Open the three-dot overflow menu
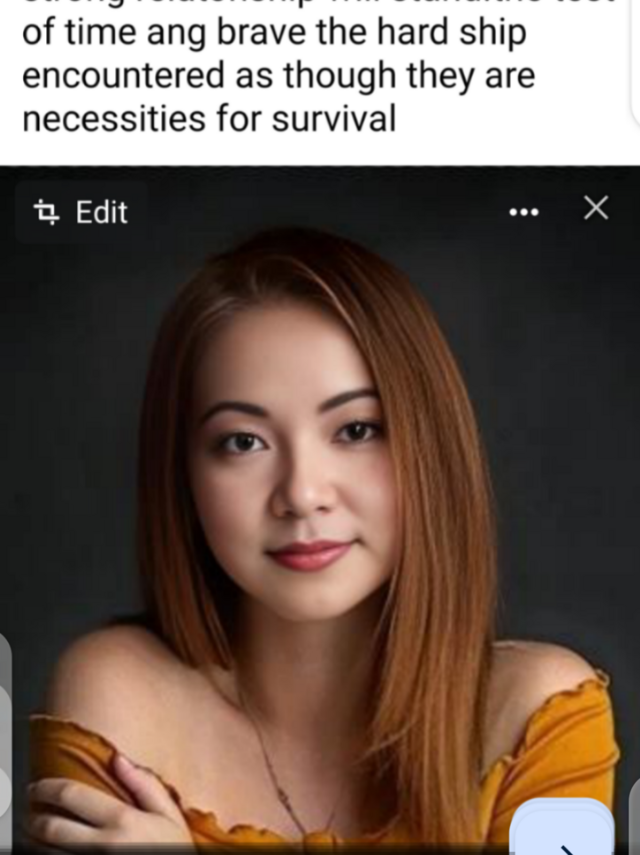 (523, 212)
